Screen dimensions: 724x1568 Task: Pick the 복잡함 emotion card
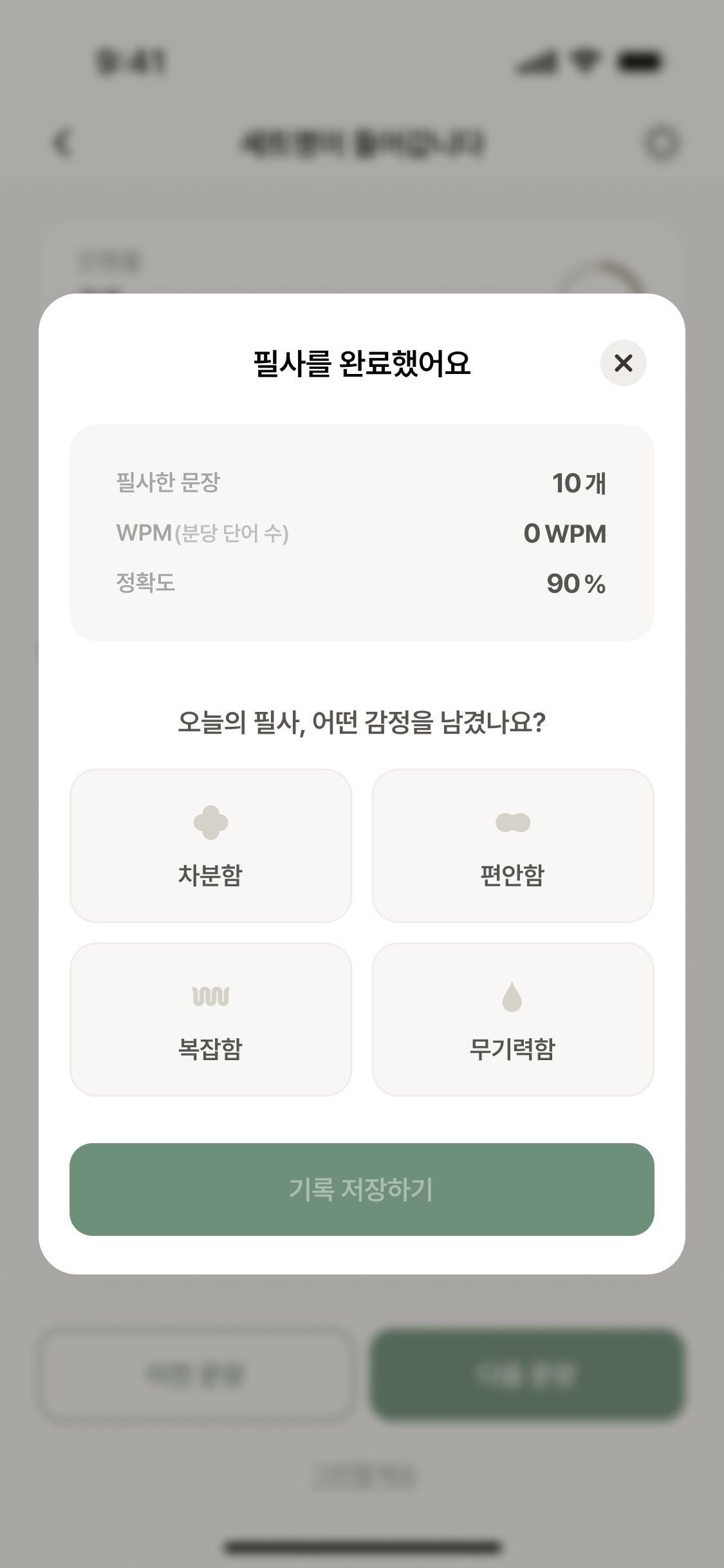pos(210,1019)
